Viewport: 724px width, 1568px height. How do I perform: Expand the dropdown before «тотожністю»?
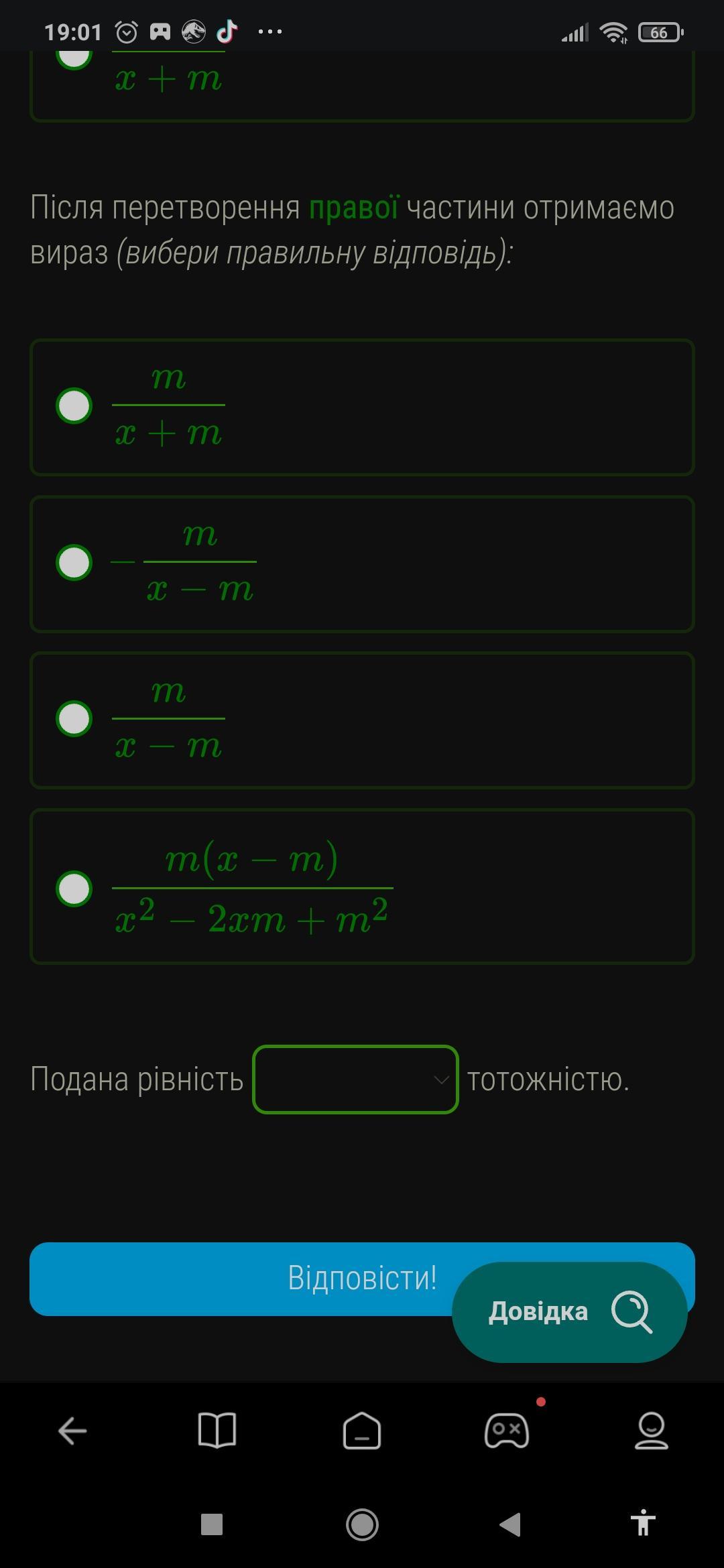point(355,1080)
